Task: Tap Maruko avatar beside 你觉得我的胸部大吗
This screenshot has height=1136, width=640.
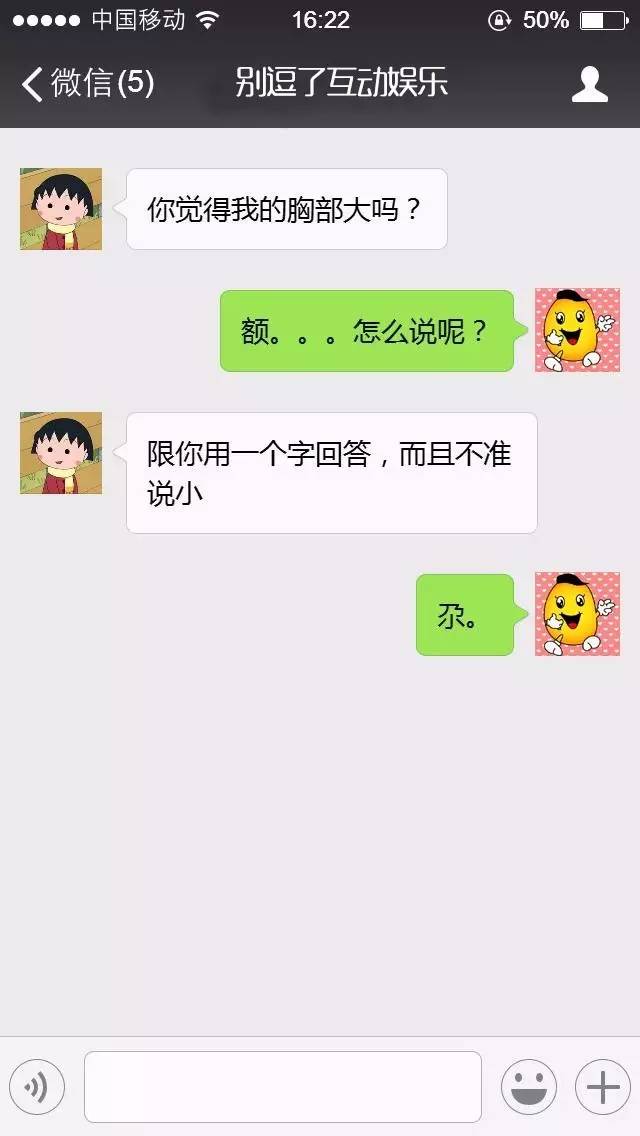Action: (61, 209)
